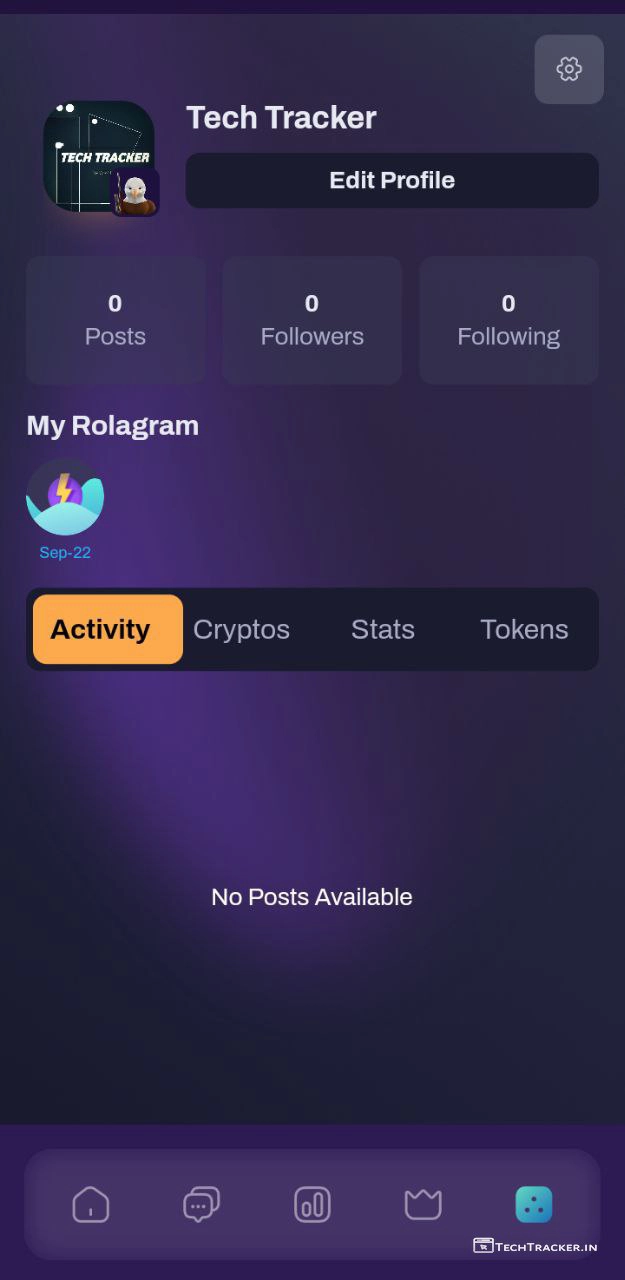This screenshot has height=1280, width=625.
Task: Open the settings gear icon
Action: click(x=569, y=69)
